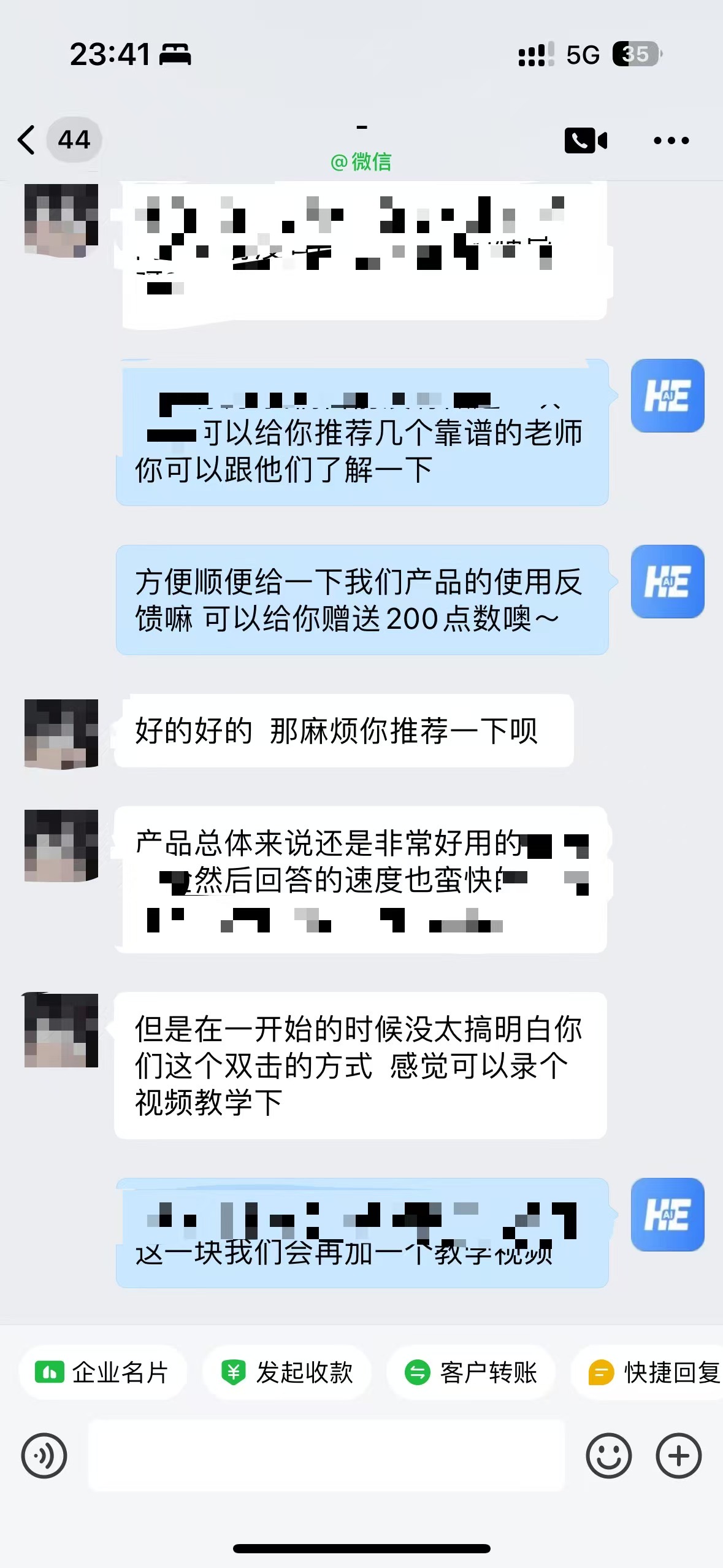Open HE avatar beside 方便顺便给一下 message
Screen dimensions: 723x1568
point(667,581)
